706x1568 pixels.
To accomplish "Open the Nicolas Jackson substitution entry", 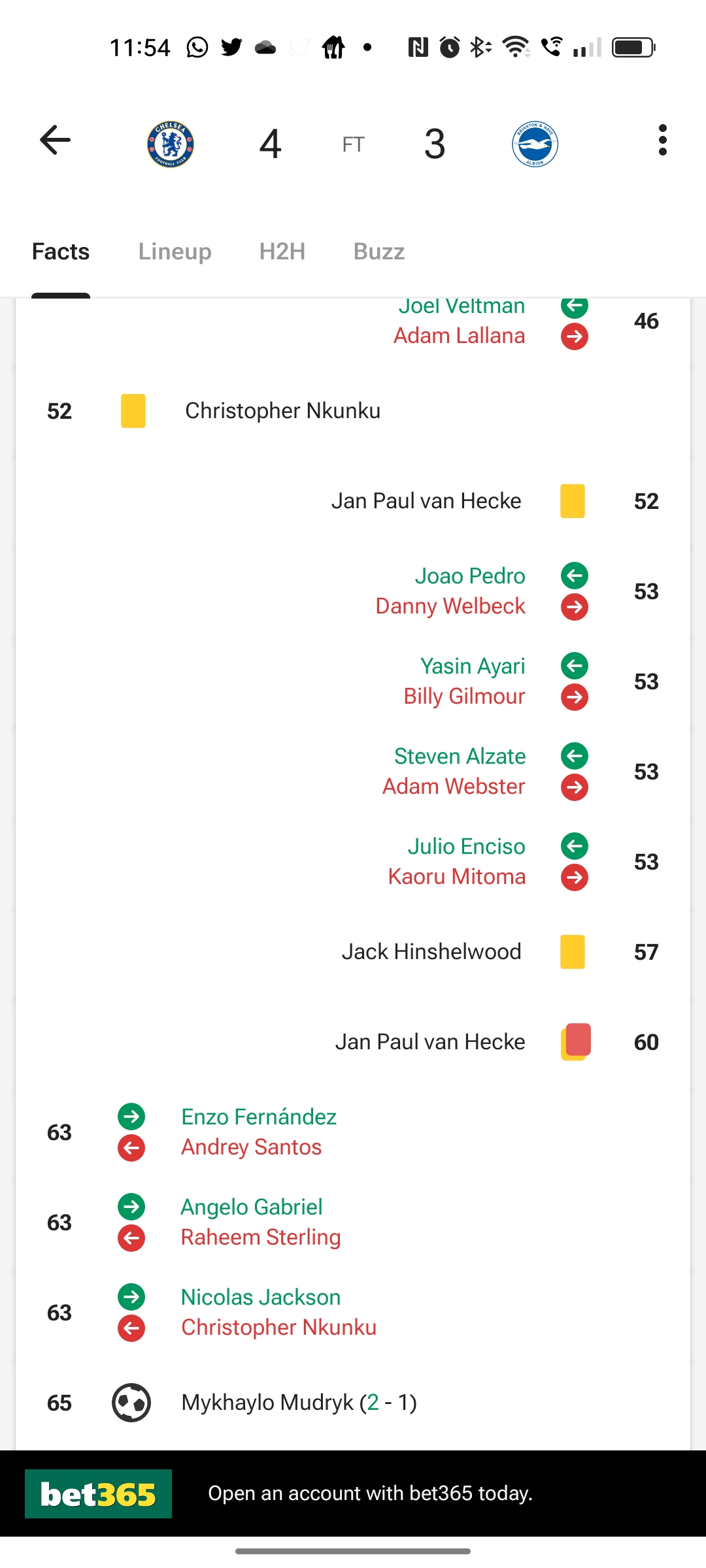I will [353, 1313].
